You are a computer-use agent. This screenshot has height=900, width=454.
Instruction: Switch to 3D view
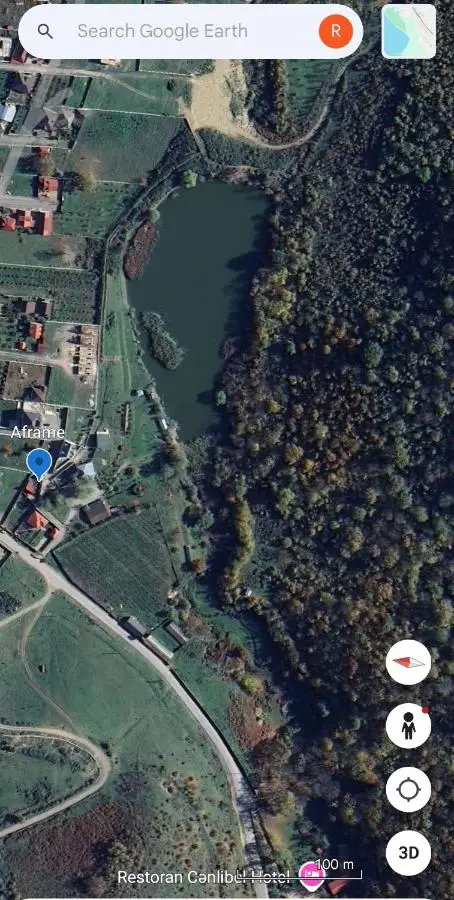408,852
